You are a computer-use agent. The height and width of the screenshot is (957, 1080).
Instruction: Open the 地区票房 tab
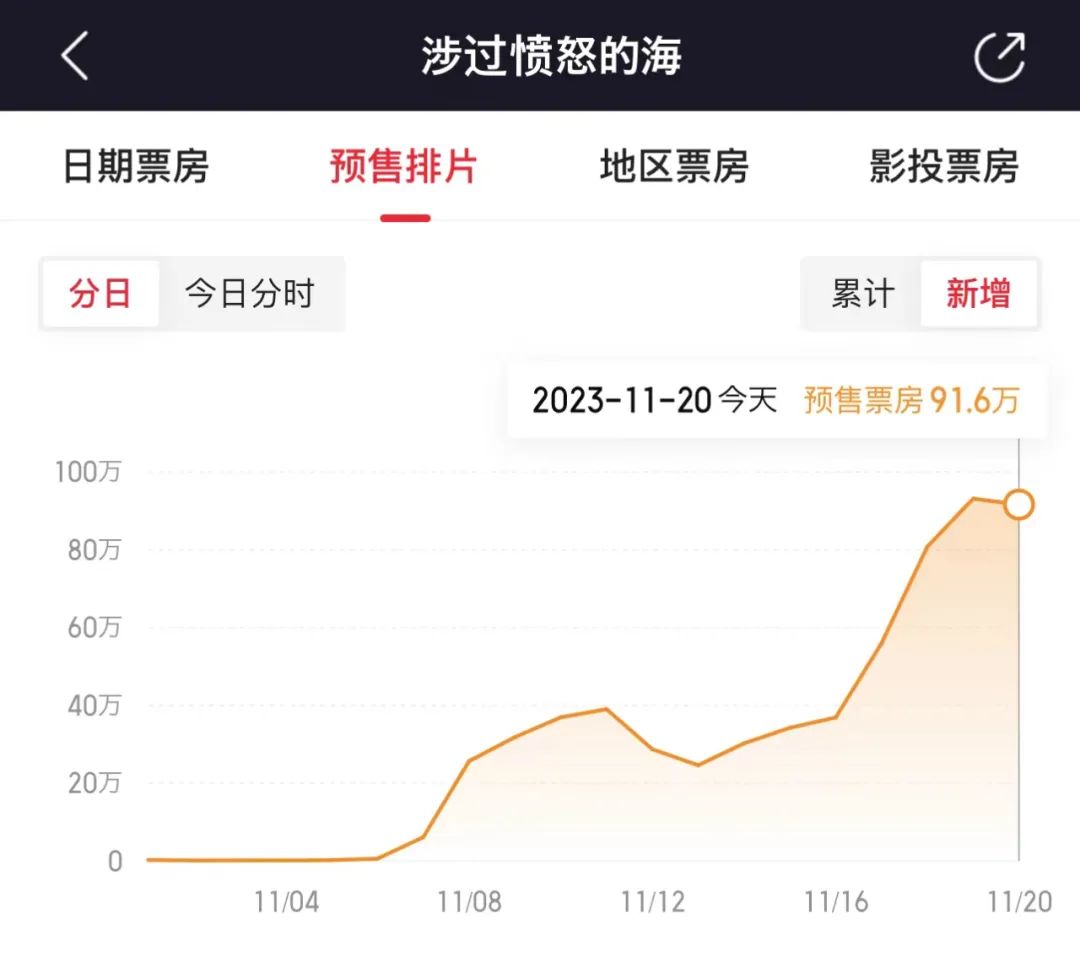coord(674,167)
